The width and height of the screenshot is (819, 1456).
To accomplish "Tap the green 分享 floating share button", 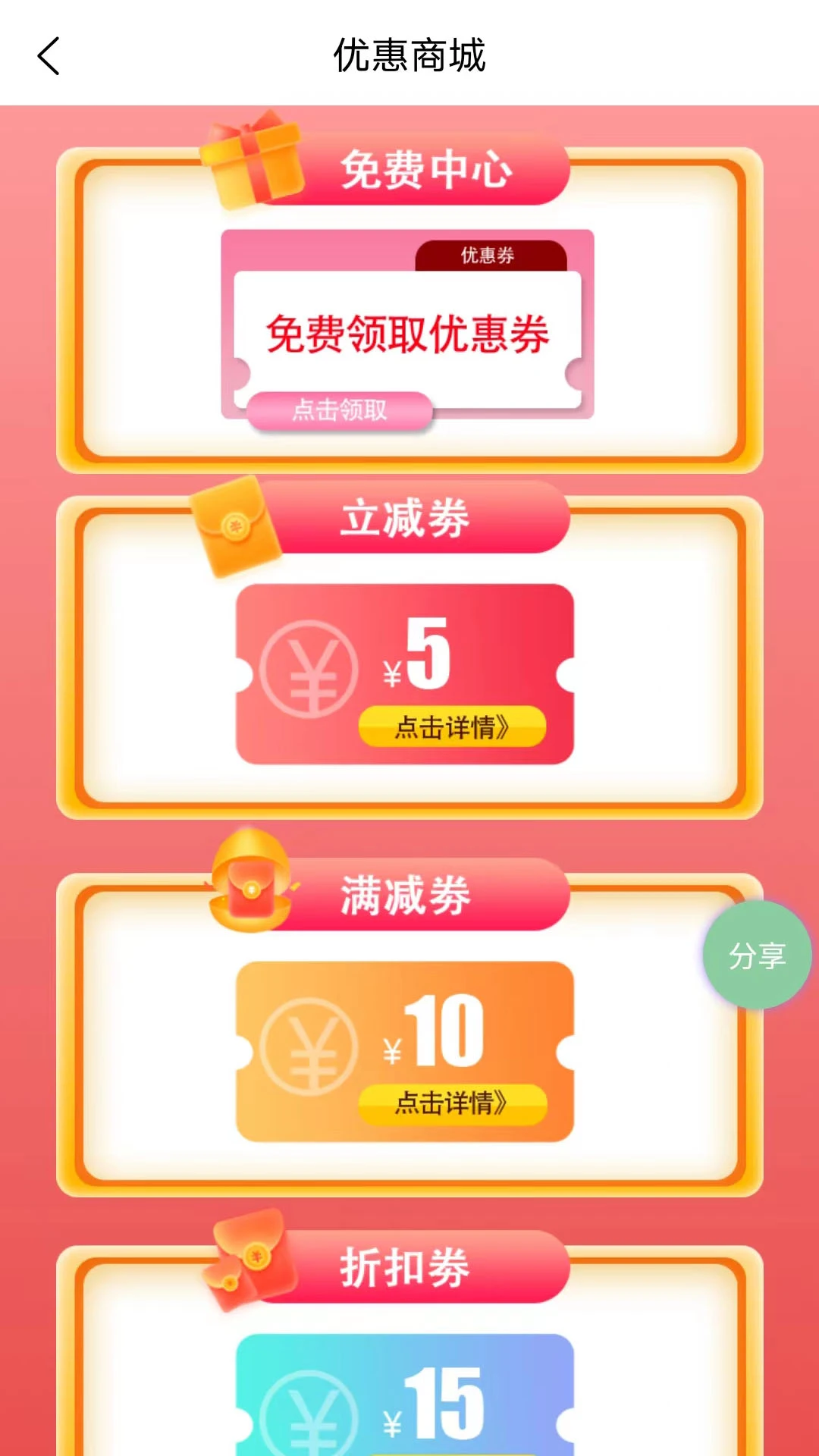I will pos(756,955).
